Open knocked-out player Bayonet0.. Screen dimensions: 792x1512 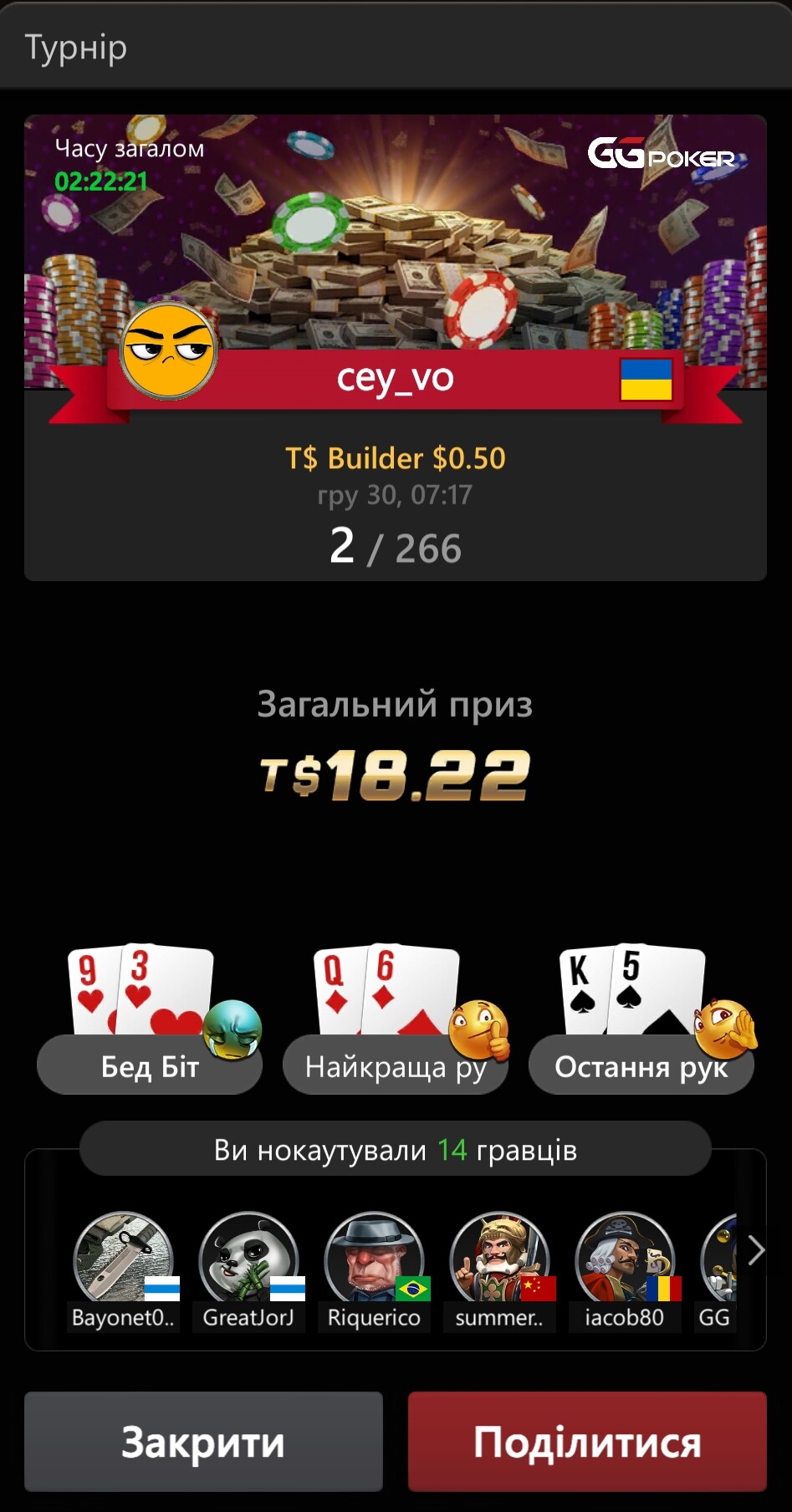(124, 1260)
